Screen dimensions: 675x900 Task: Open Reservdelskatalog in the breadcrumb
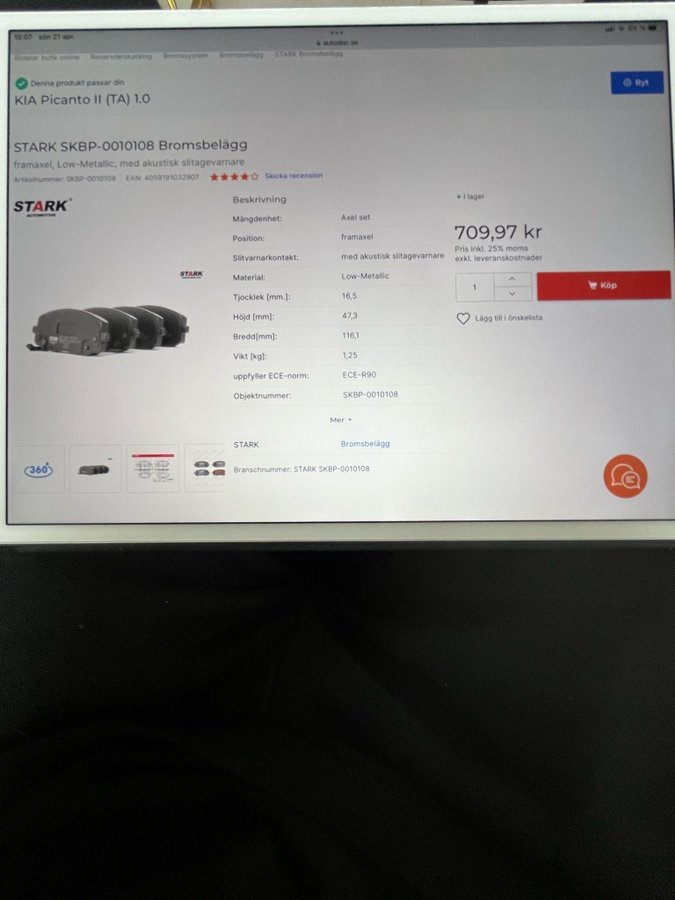[121, 56]
